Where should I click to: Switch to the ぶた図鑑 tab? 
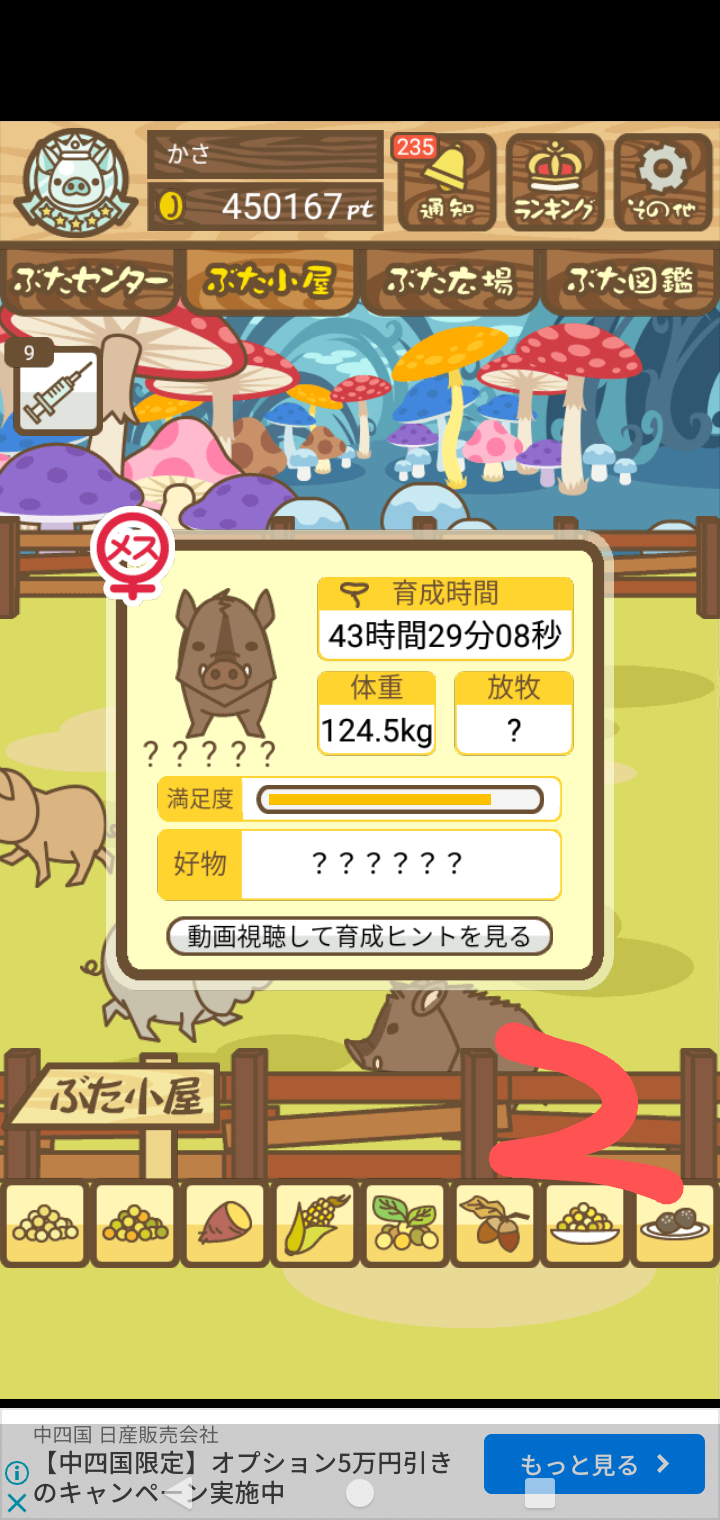[630, 282]
